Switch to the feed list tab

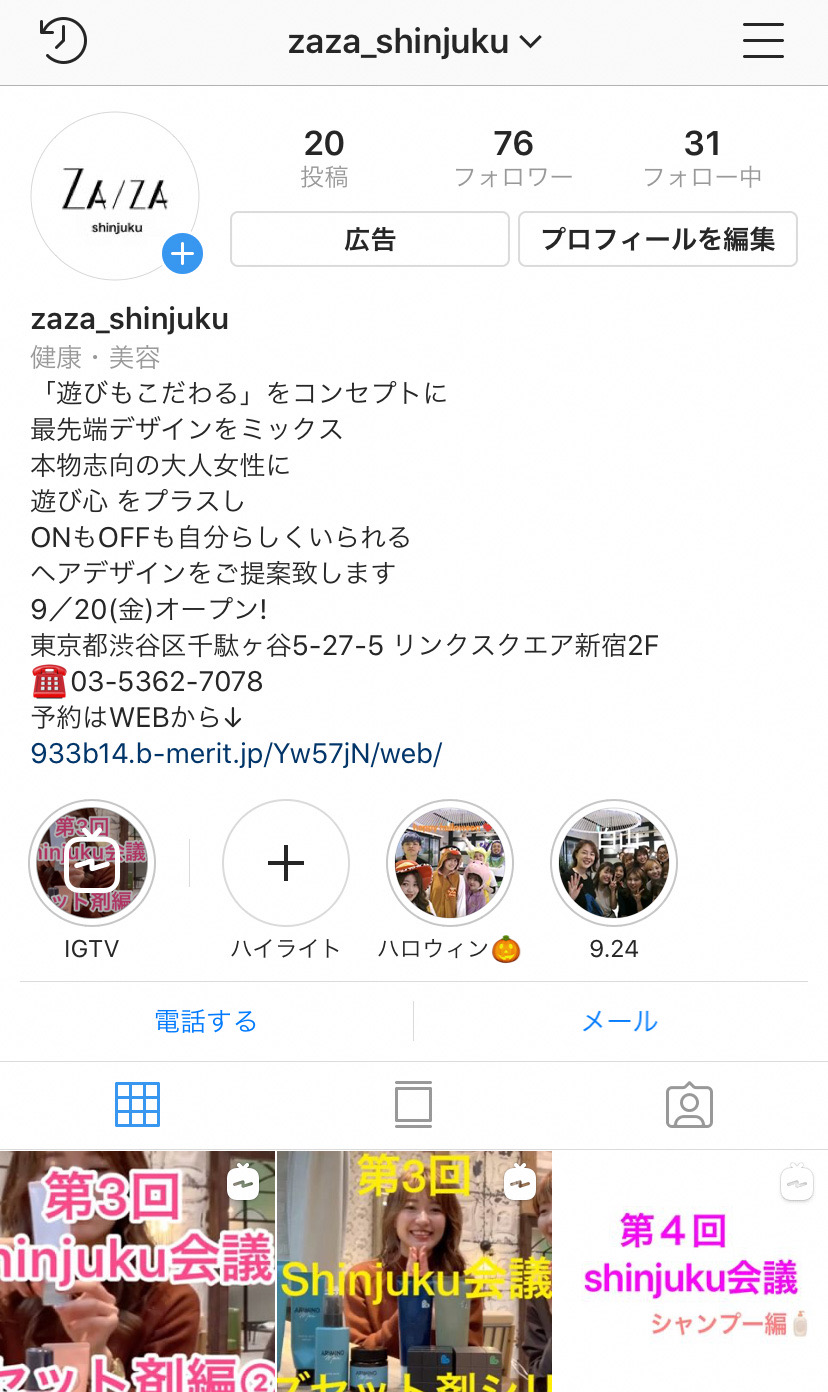pos(414,1105)
